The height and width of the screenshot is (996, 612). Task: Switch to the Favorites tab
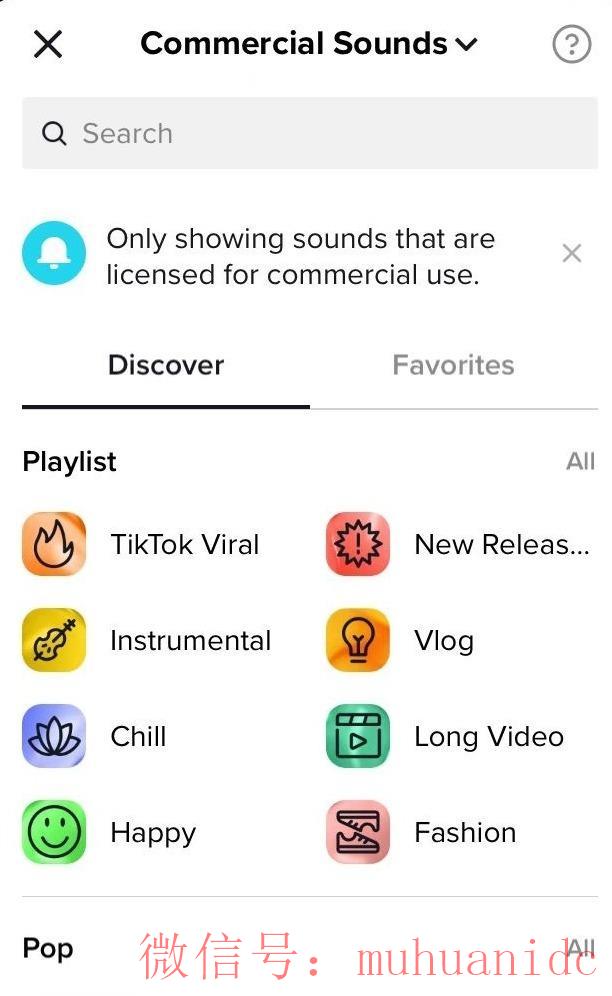453,365
